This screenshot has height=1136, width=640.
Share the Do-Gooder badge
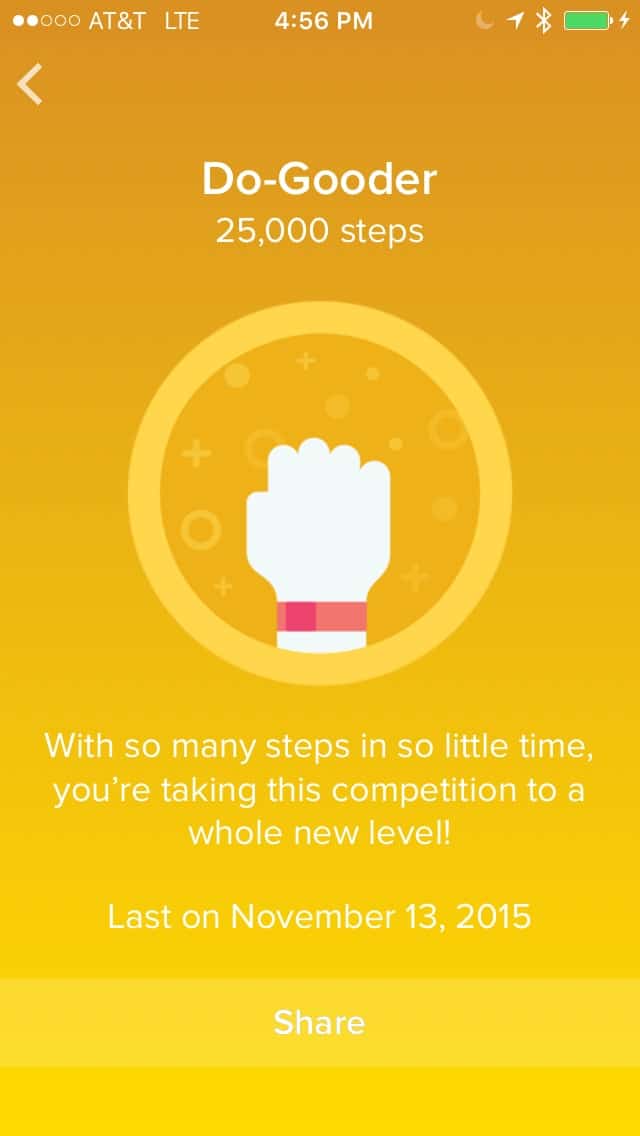pyautogui.click(x=320, y=1022)
